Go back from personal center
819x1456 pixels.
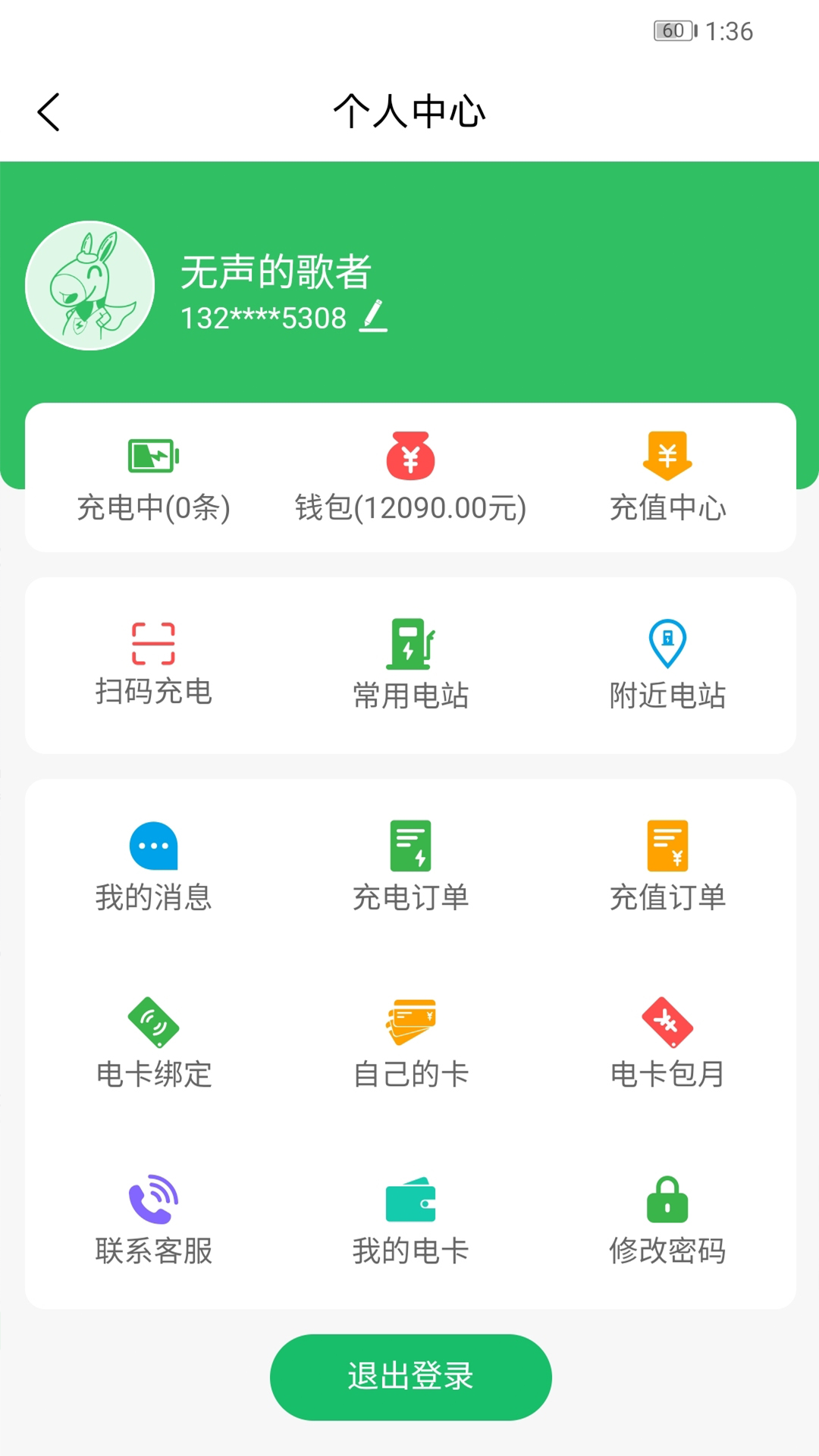pyautogui.click(x=49, y=111)
